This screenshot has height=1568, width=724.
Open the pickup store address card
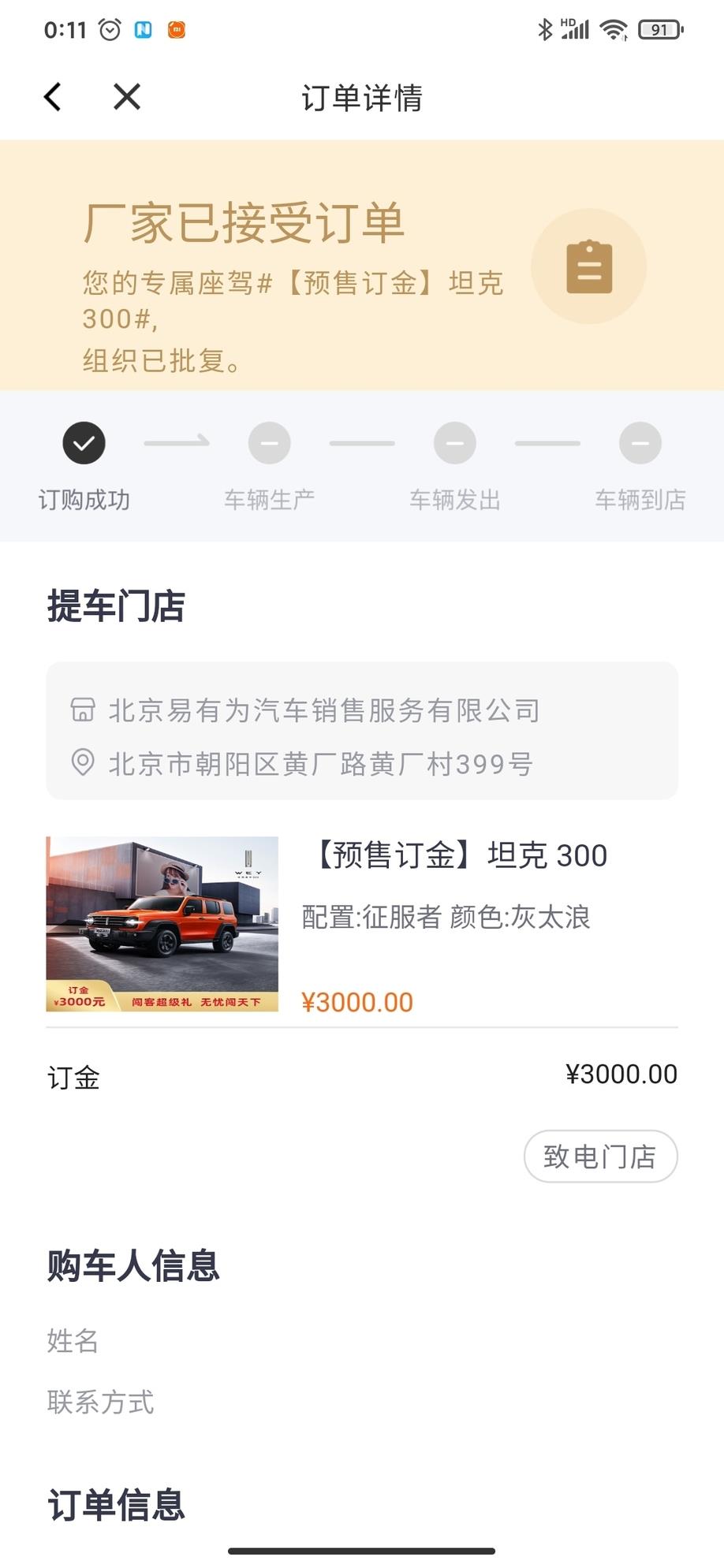tap(362, 731)
